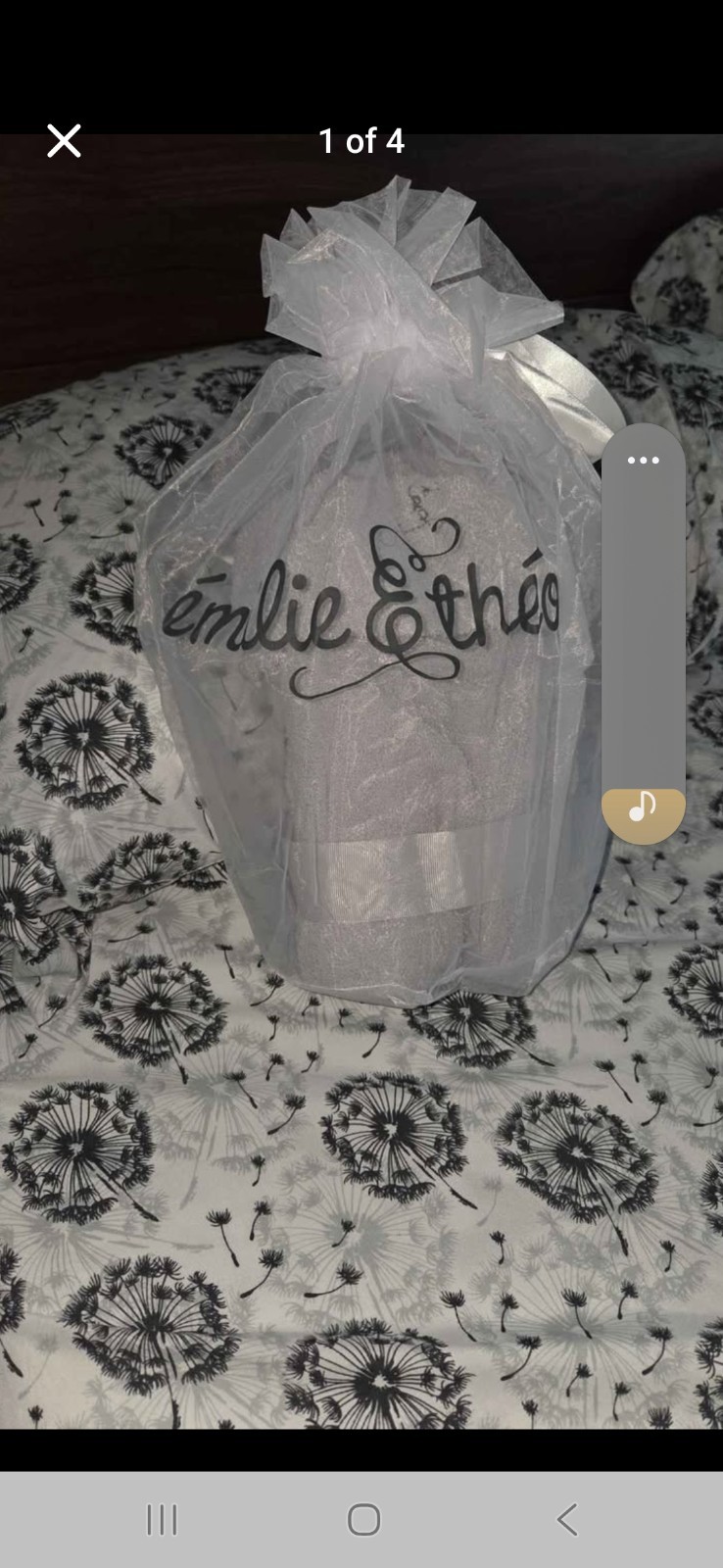
Task: Close the photo viewer
Action: (65, 142)
